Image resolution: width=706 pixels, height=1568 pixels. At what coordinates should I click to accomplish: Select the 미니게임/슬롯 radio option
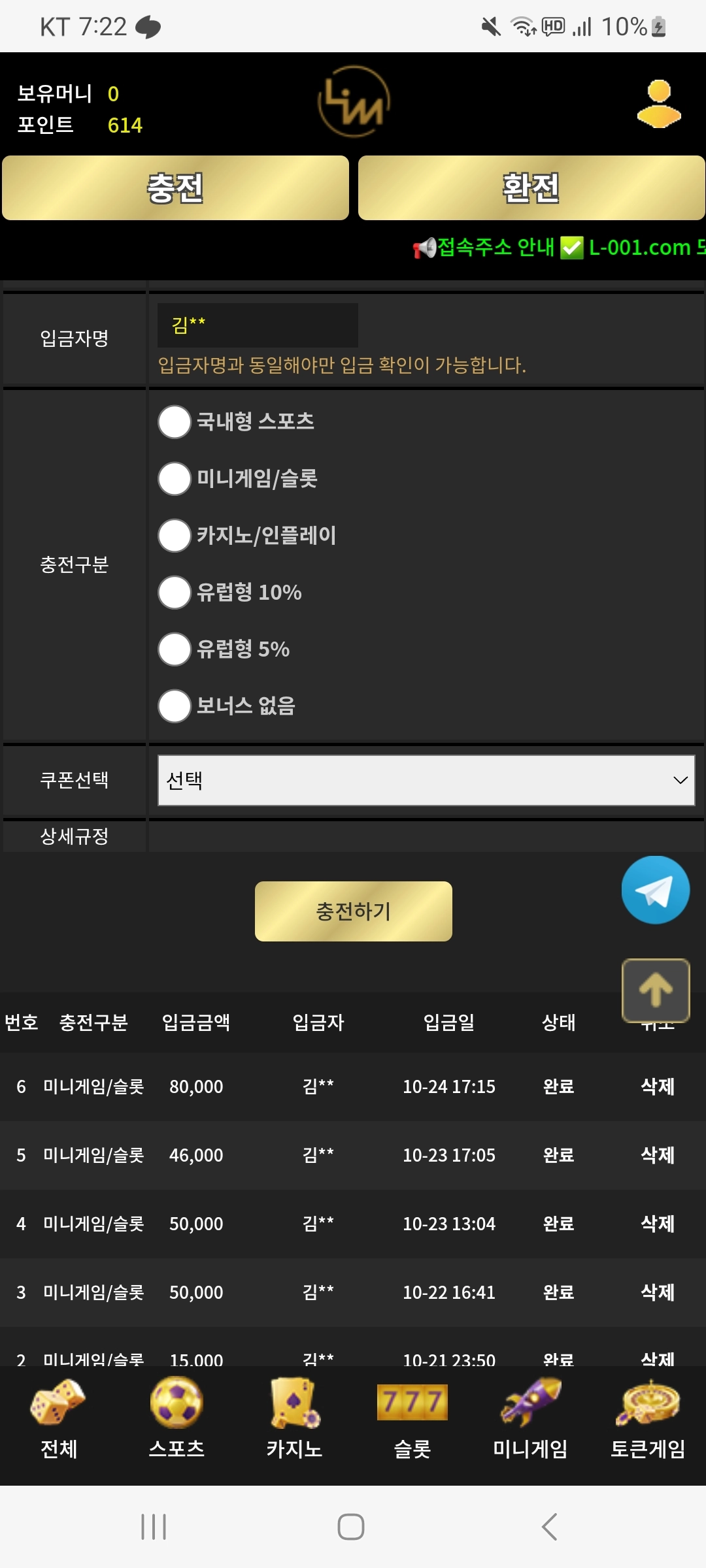[175, 479]
